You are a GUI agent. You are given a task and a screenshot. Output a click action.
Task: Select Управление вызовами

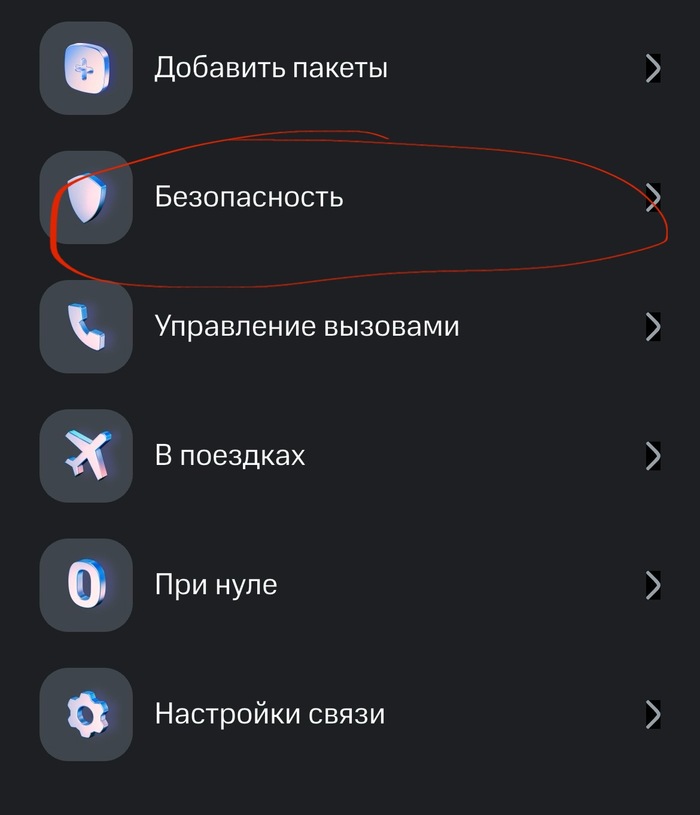(306, 326)
